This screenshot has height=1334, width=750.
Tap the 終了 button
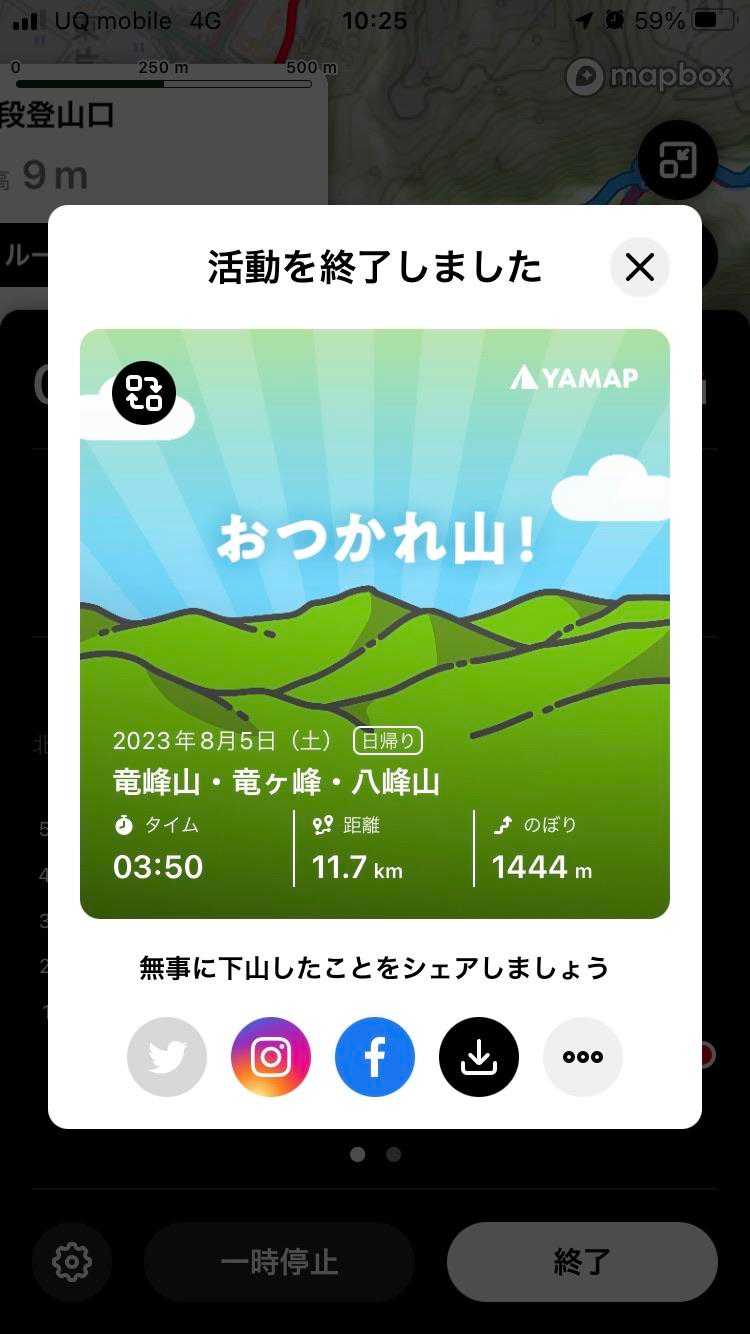coord(582,1262)
